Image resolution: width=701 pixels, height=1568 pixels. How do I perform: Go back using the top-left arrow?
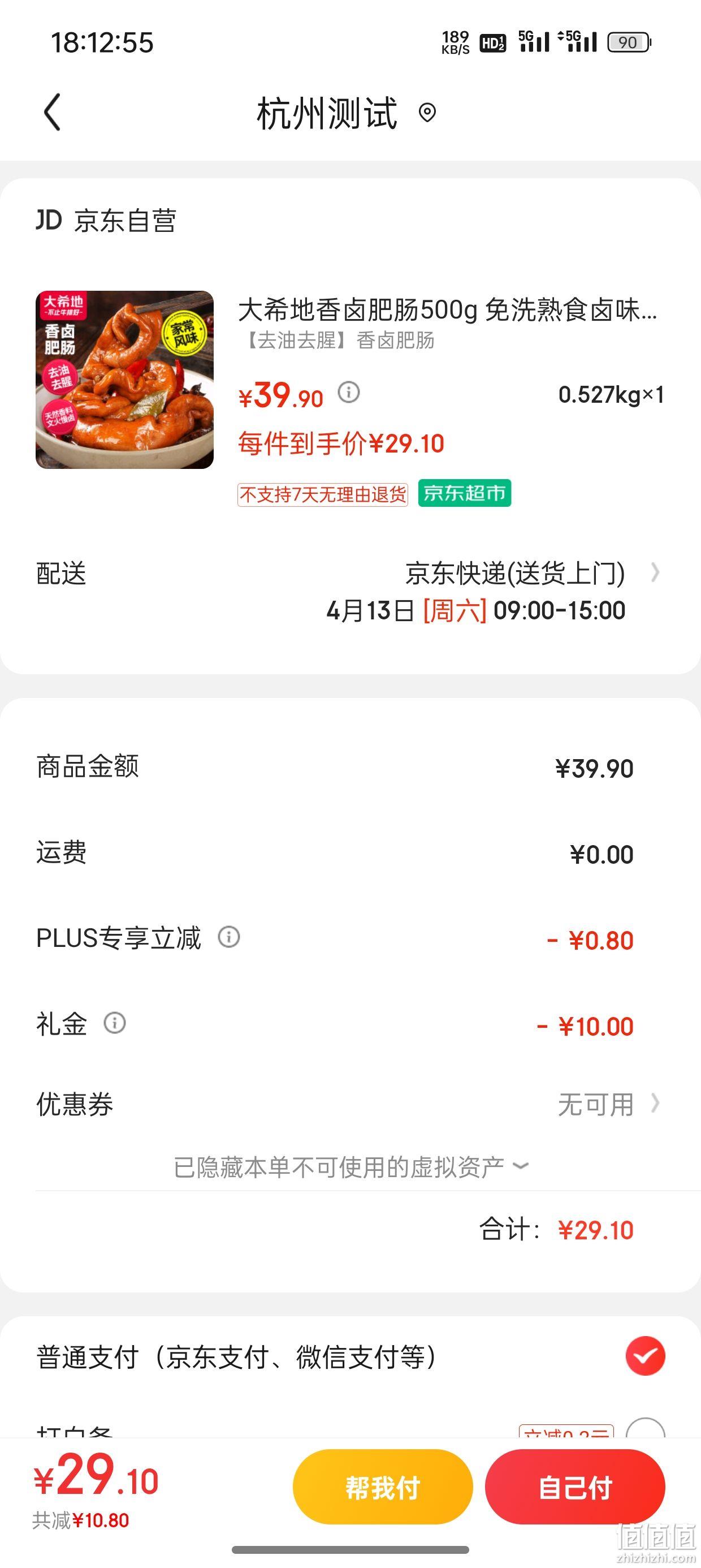[x=53, y=112]
